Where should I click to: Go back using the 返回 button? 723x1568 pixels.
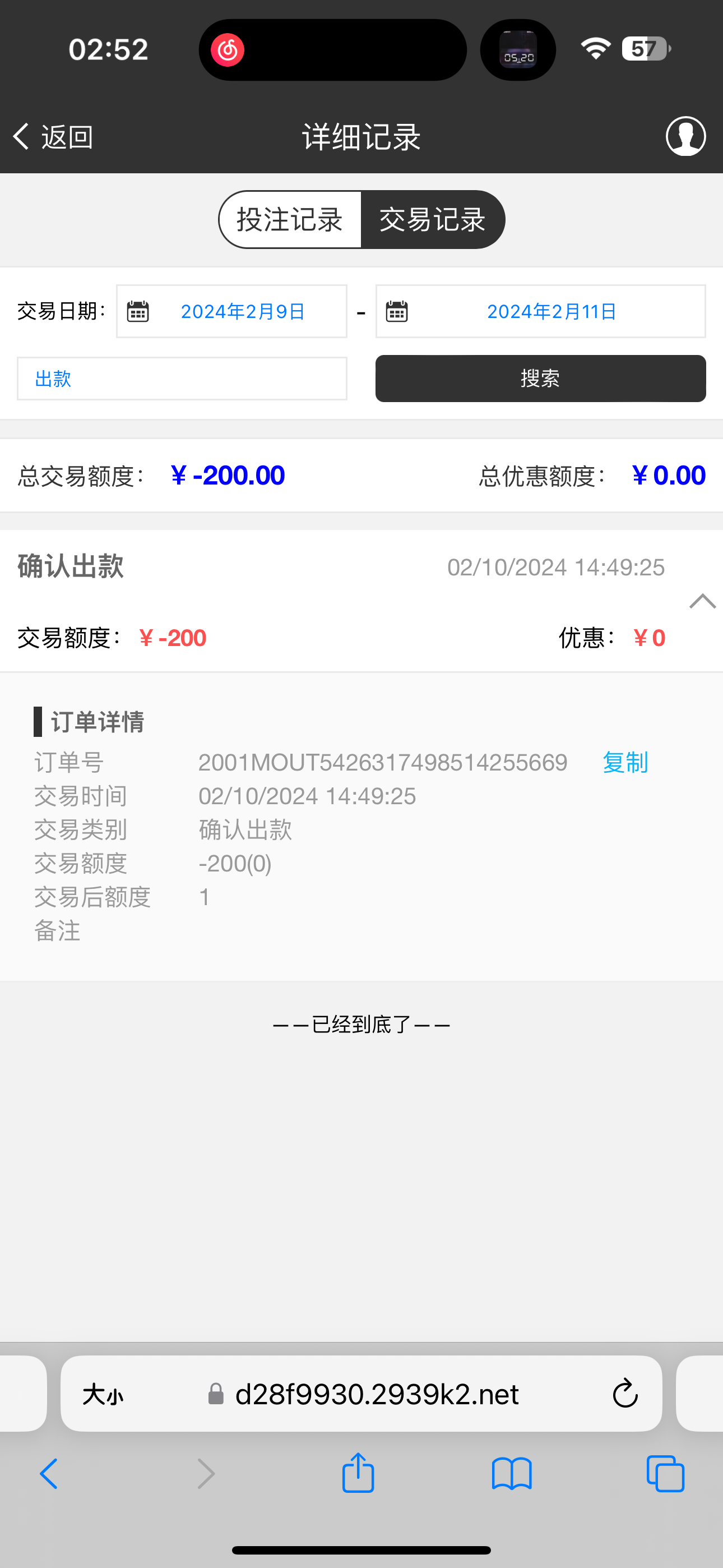[53, 136]
